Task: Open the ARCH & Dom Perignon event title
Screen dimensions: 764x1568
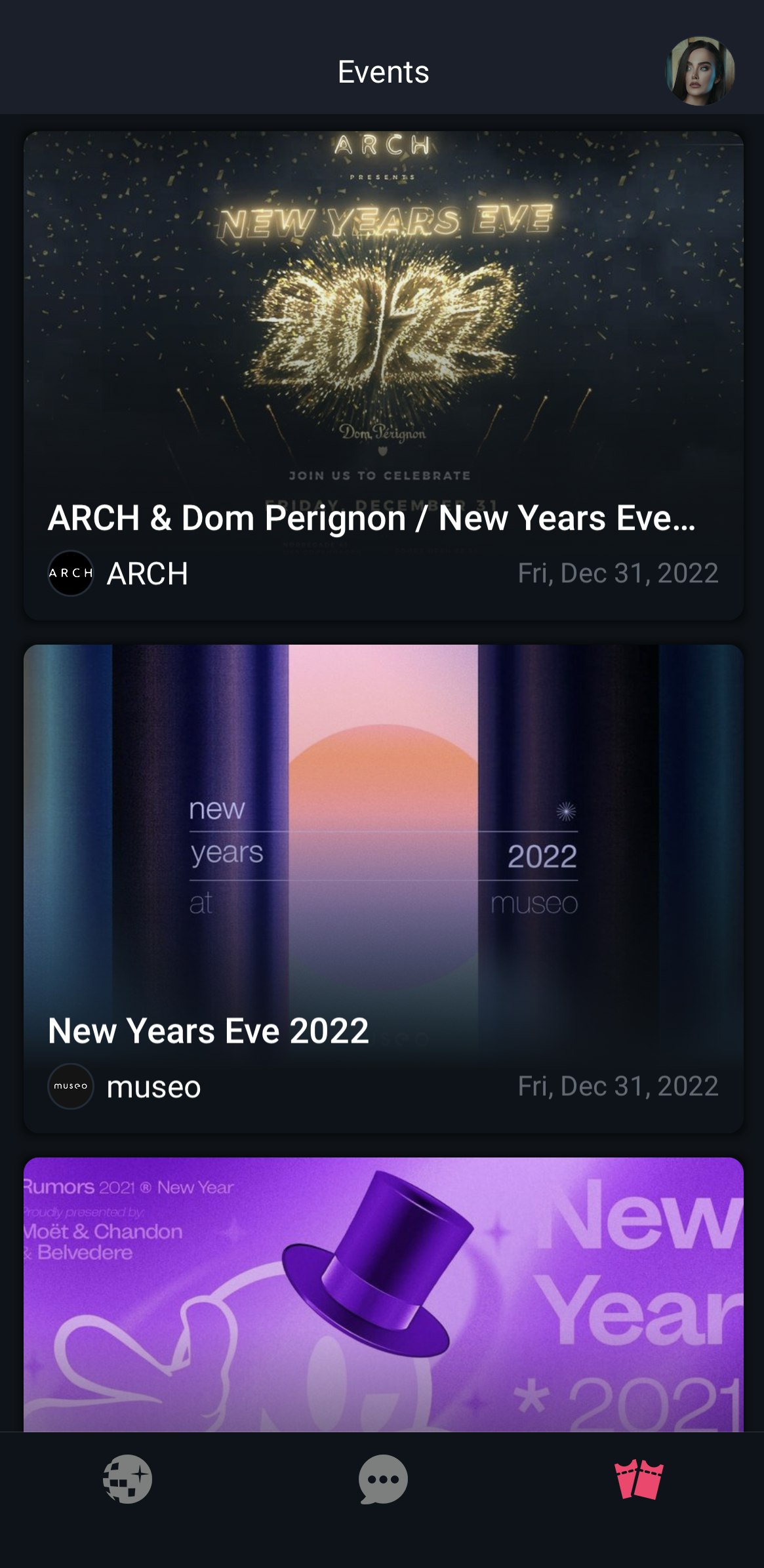Action: pyautogui.click(x=374, y=518)
